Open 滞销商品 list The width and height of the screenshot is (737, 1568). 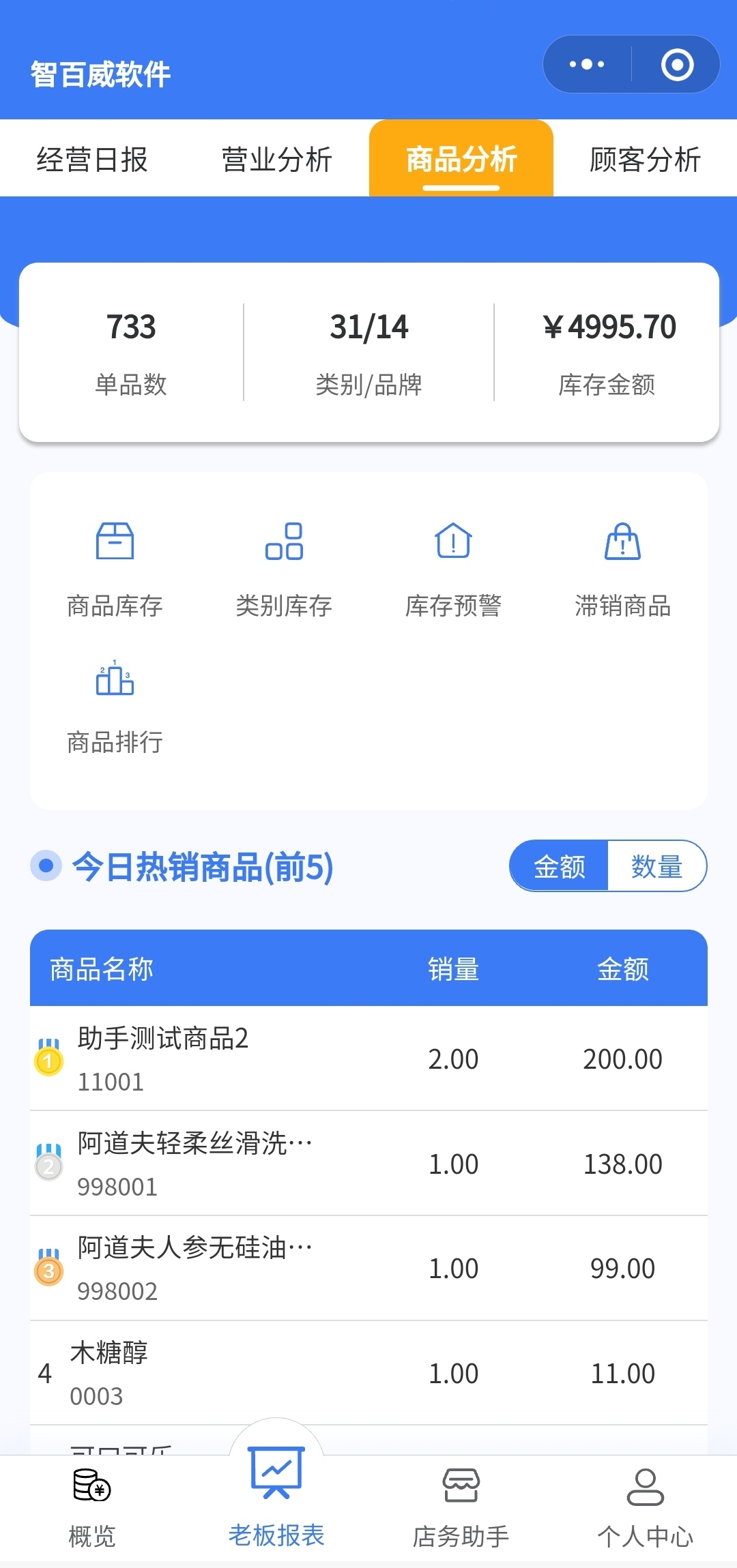(622, 567)
